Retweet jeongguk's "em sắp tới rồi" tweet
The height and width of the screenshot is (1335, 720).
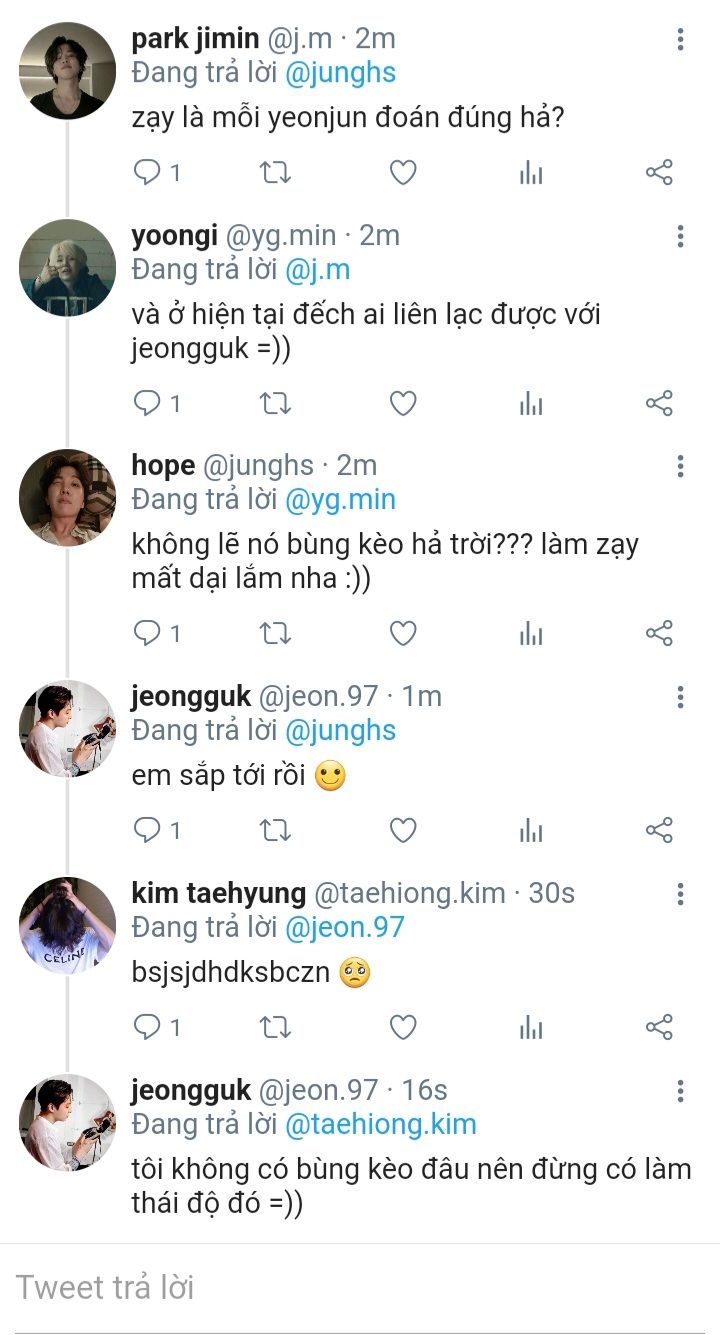point(275,830)
